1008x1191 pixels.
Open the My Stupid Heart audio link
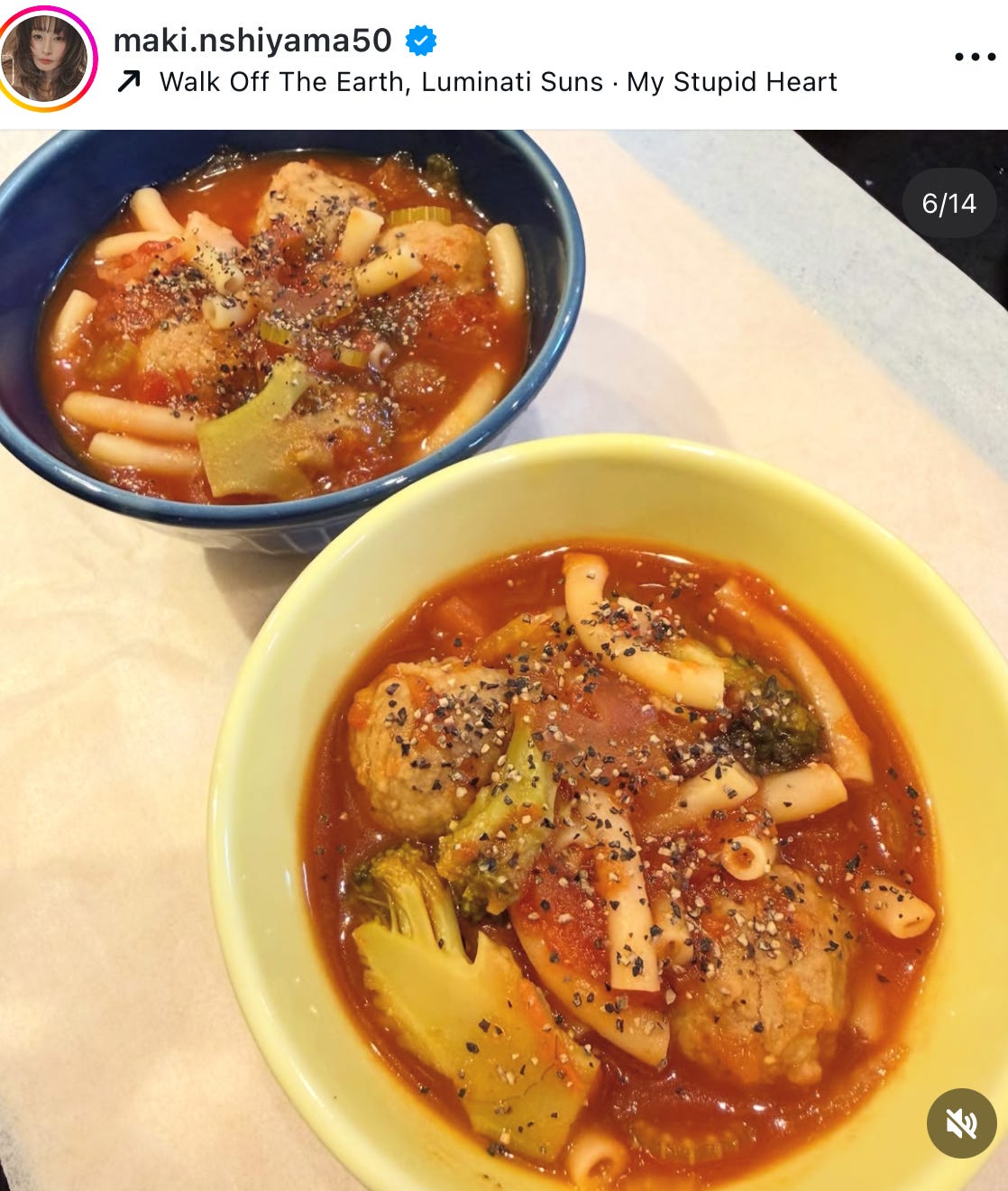[497, 82]
